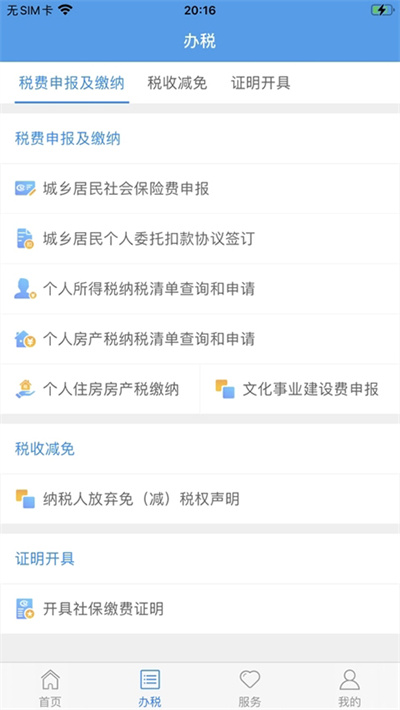
Task: Tap 文化事业建设费申报
Action: coord(300,389)
